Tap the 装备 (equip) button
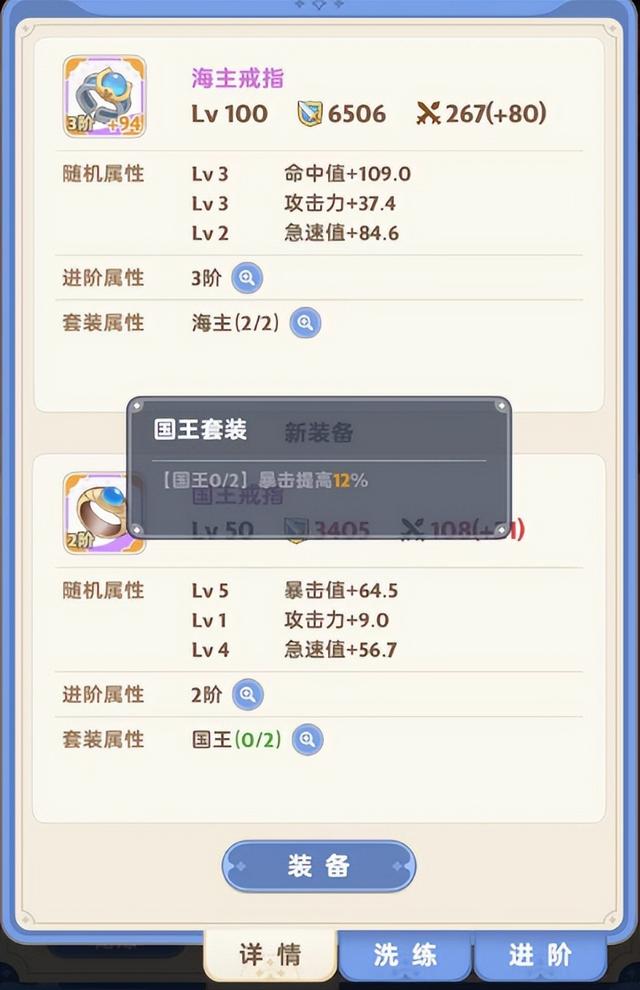The image size is (640, 990). [318, 866]
